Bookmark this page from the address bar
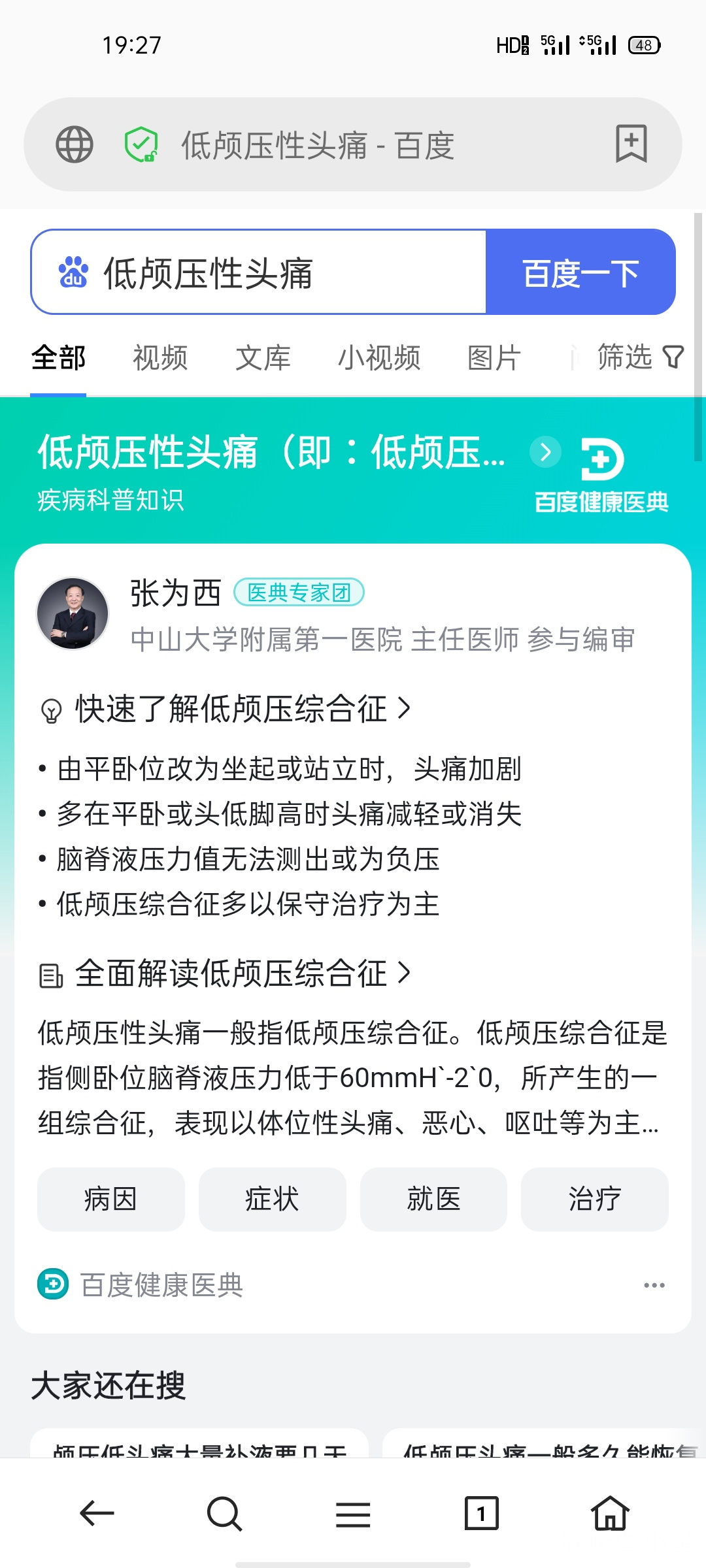Screen dimensions: 706x1568 (631, 144)
